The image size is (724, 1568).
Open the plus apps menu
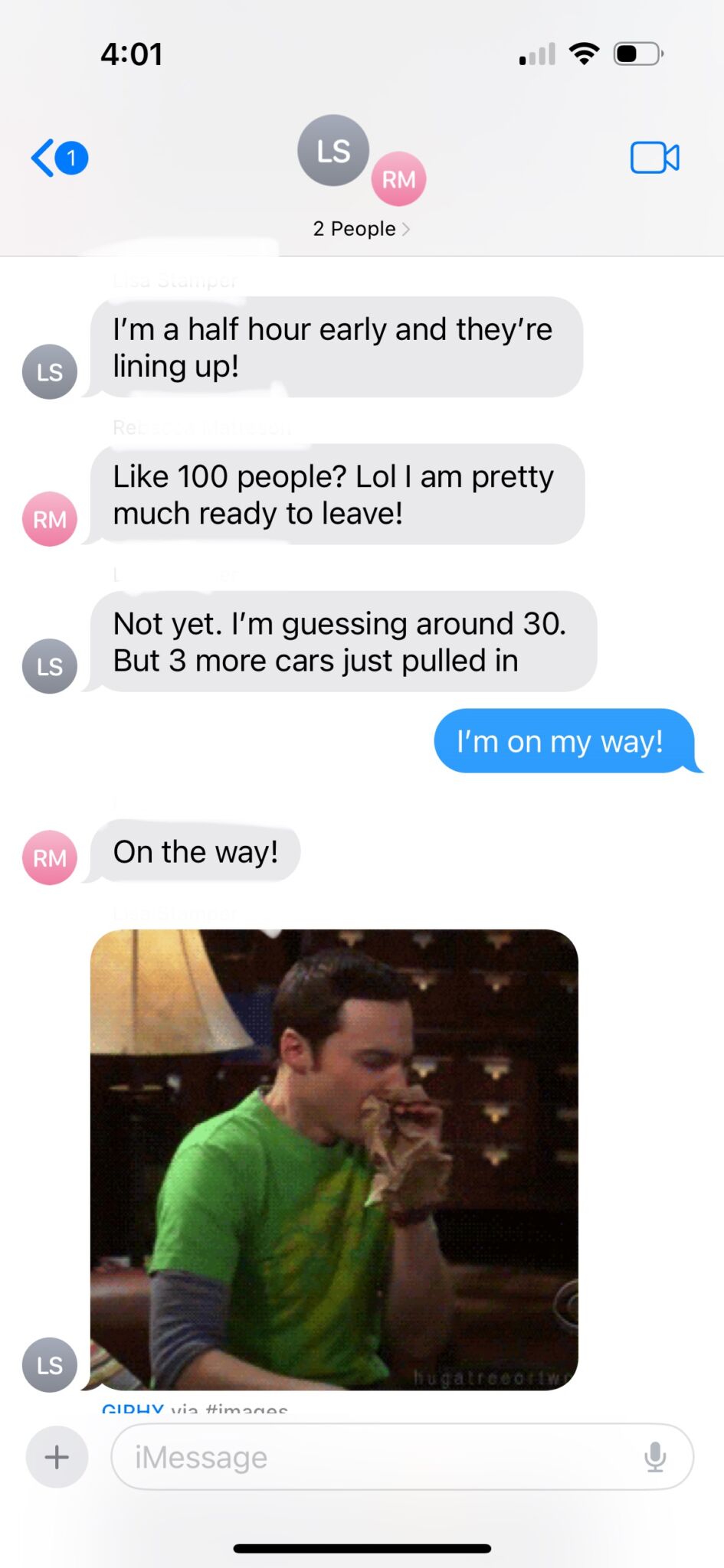click(57, 1456)
